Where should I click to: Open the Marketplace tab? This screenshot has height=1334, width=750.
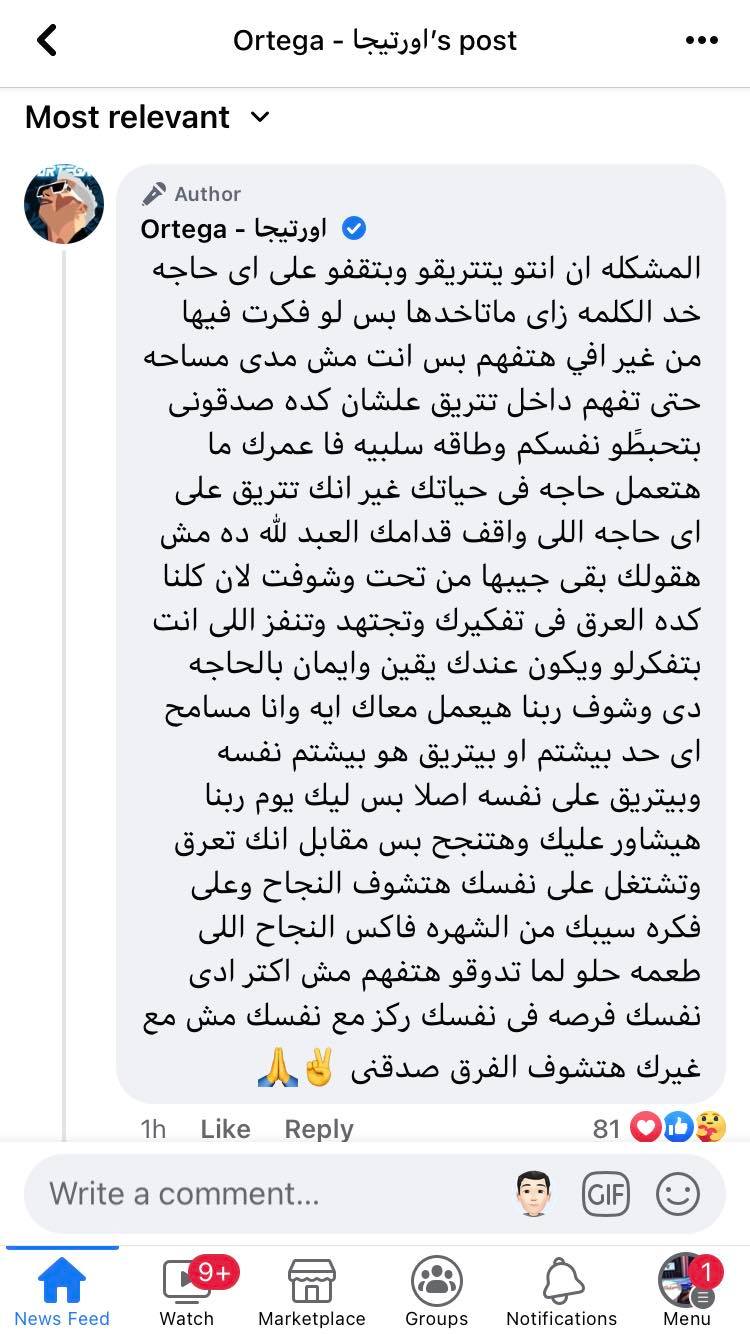click(x=311, y=1291)
